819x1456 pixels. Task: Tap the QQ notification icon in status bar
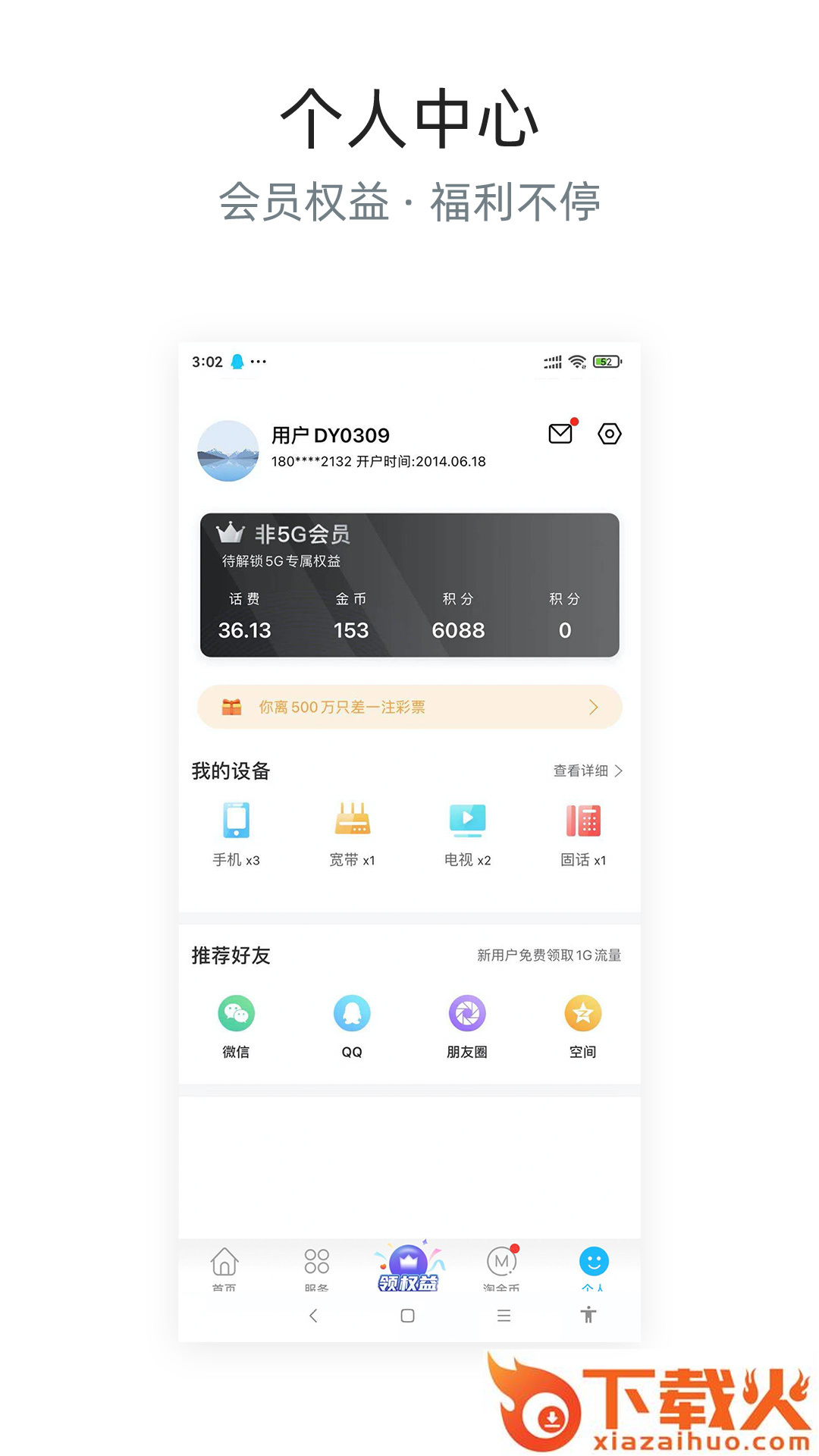coord(237,362)
